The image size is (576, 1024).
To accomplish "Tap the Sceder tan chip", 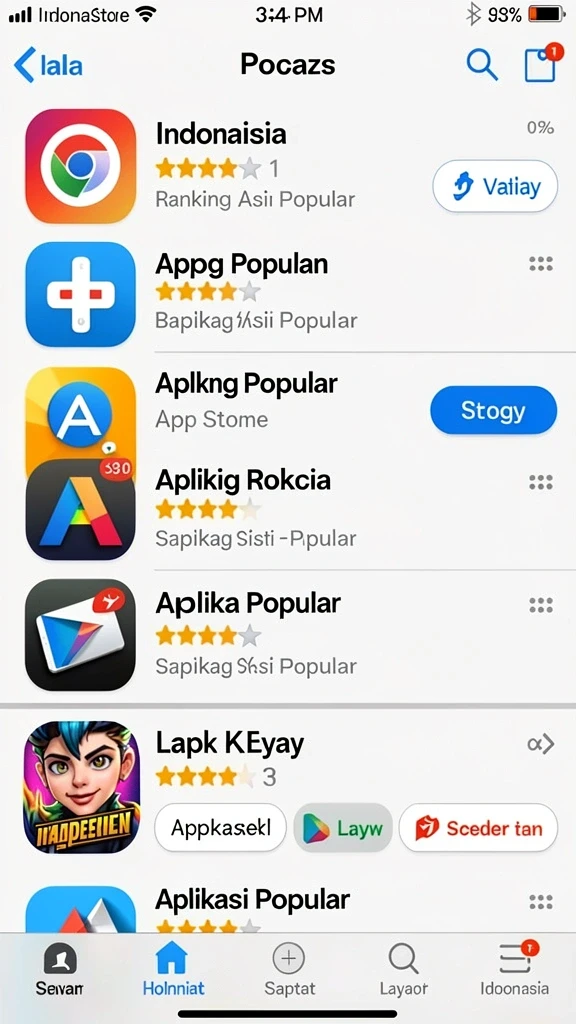I will coord(479,828).
